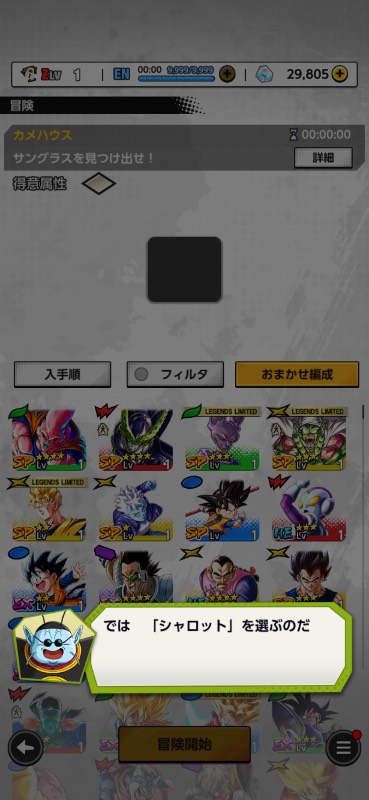
Task: Pick the Jaco HE character card
Action: 307,509
